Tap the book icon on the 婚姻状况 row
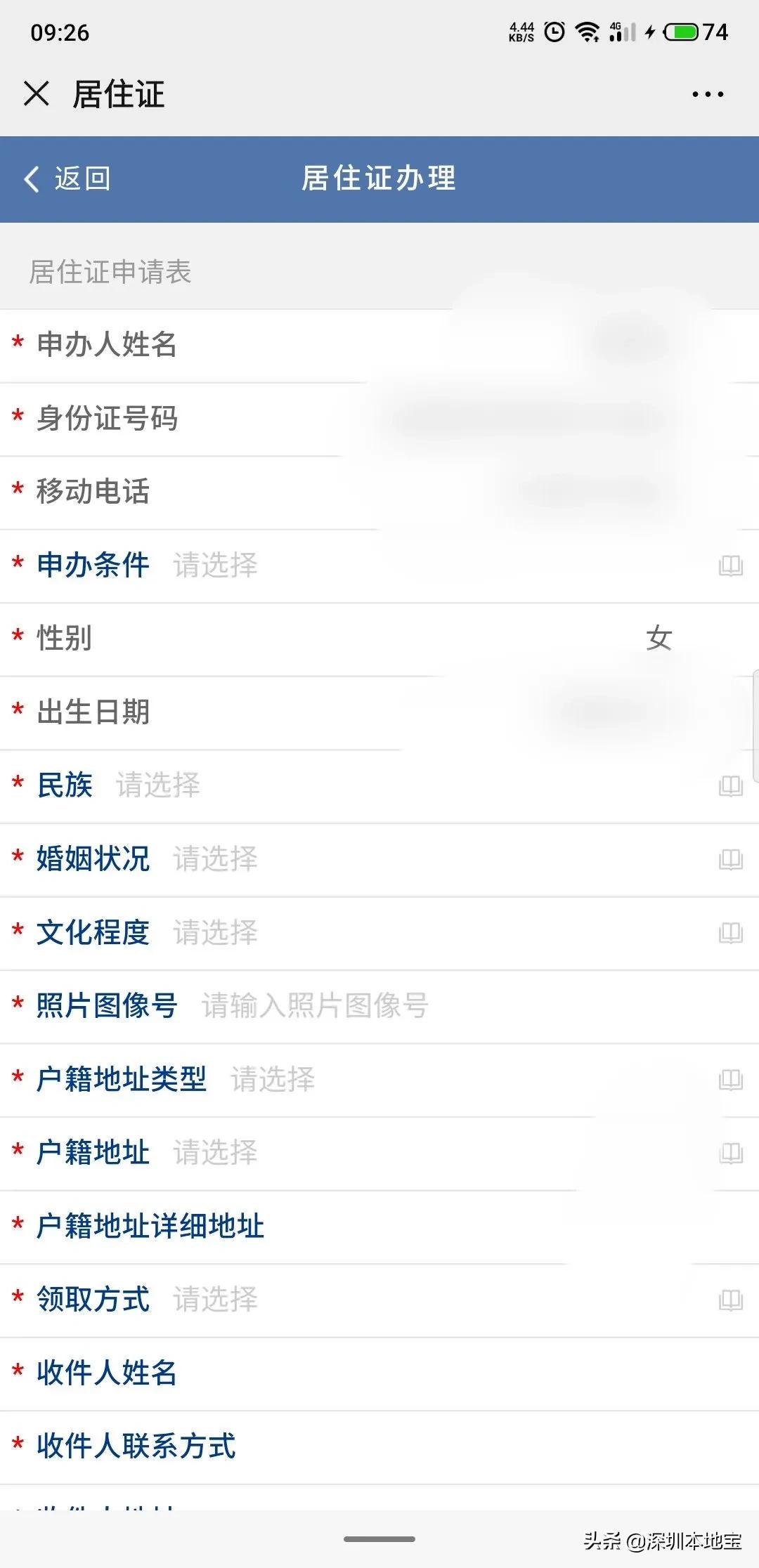Screen dimensions: 759x1568 (x=732, y=860)
